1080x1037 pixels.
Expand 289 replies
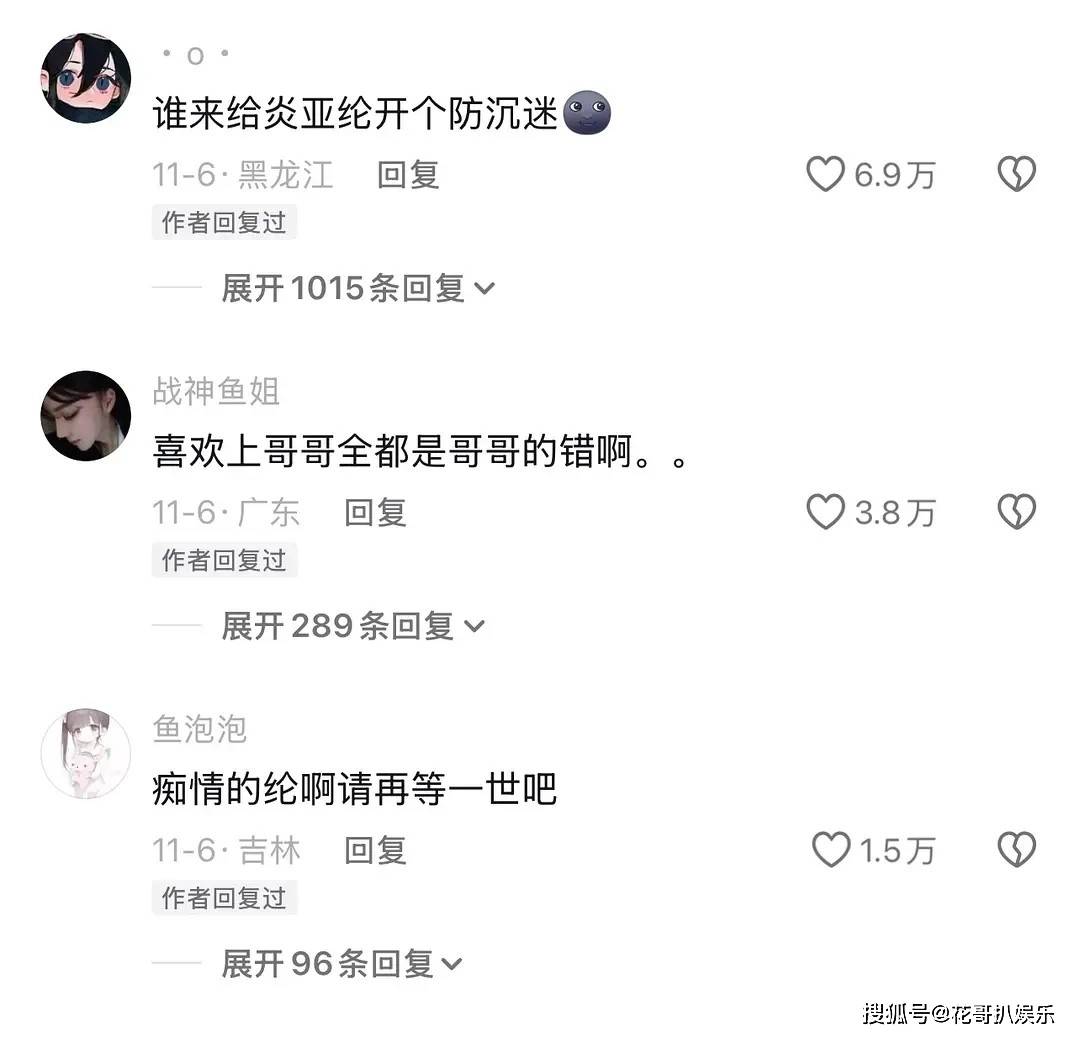[352, 627]
